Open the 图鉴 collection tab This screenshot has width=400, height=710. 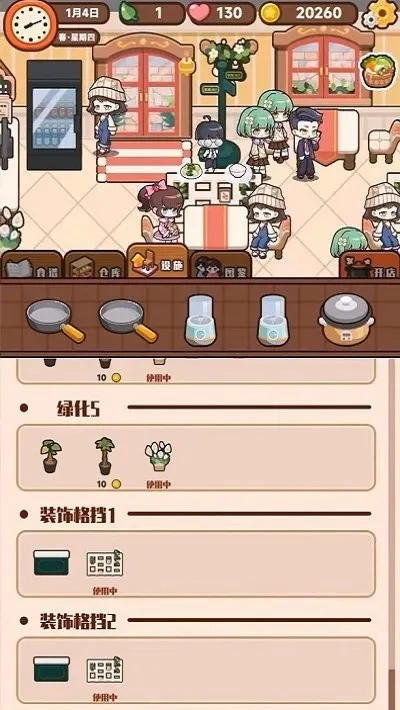pyautogui.click(x=221, y=265)
